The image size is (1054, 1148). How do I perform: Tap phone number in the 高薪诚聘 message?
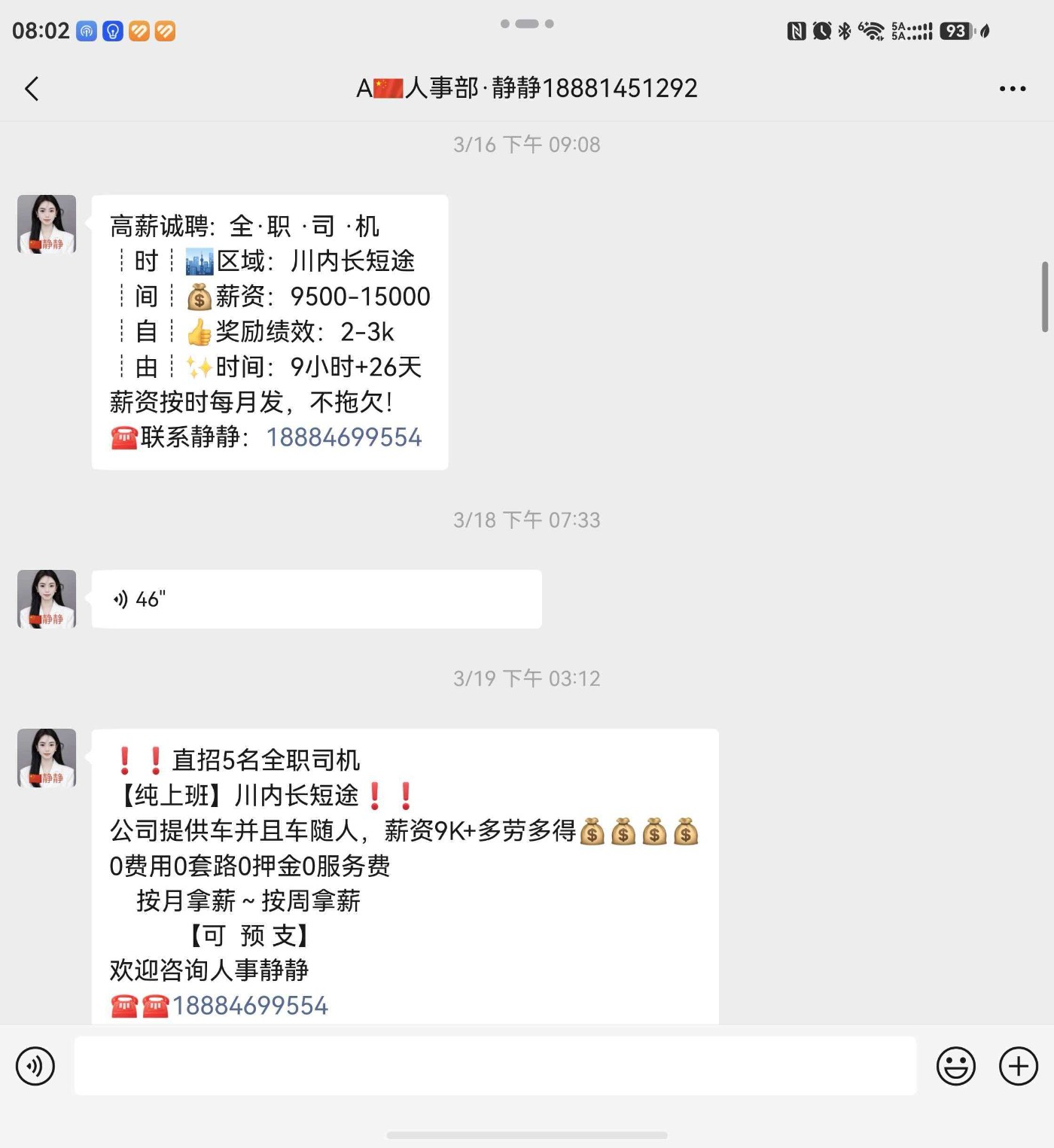pyautogui.click(x=344, y=437)
